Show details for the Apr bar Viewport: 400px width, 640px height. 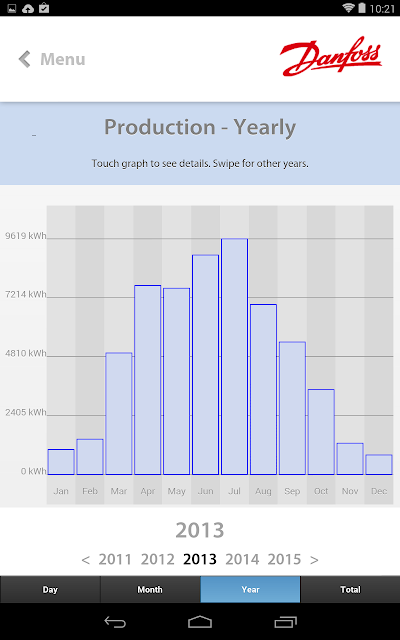[x=147, y=380]
